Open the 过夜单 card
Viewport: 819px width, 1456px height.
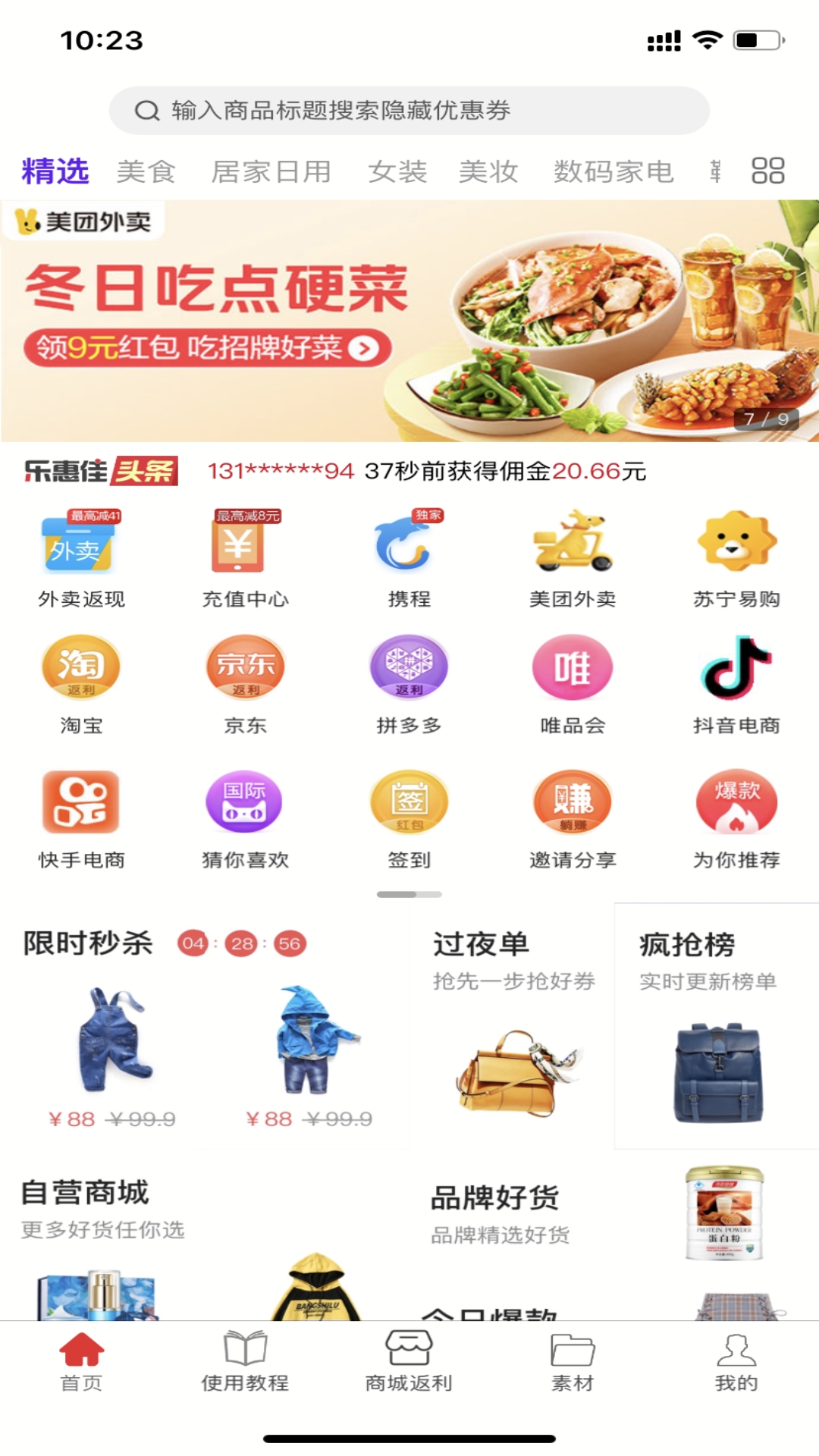point(513,1025)
